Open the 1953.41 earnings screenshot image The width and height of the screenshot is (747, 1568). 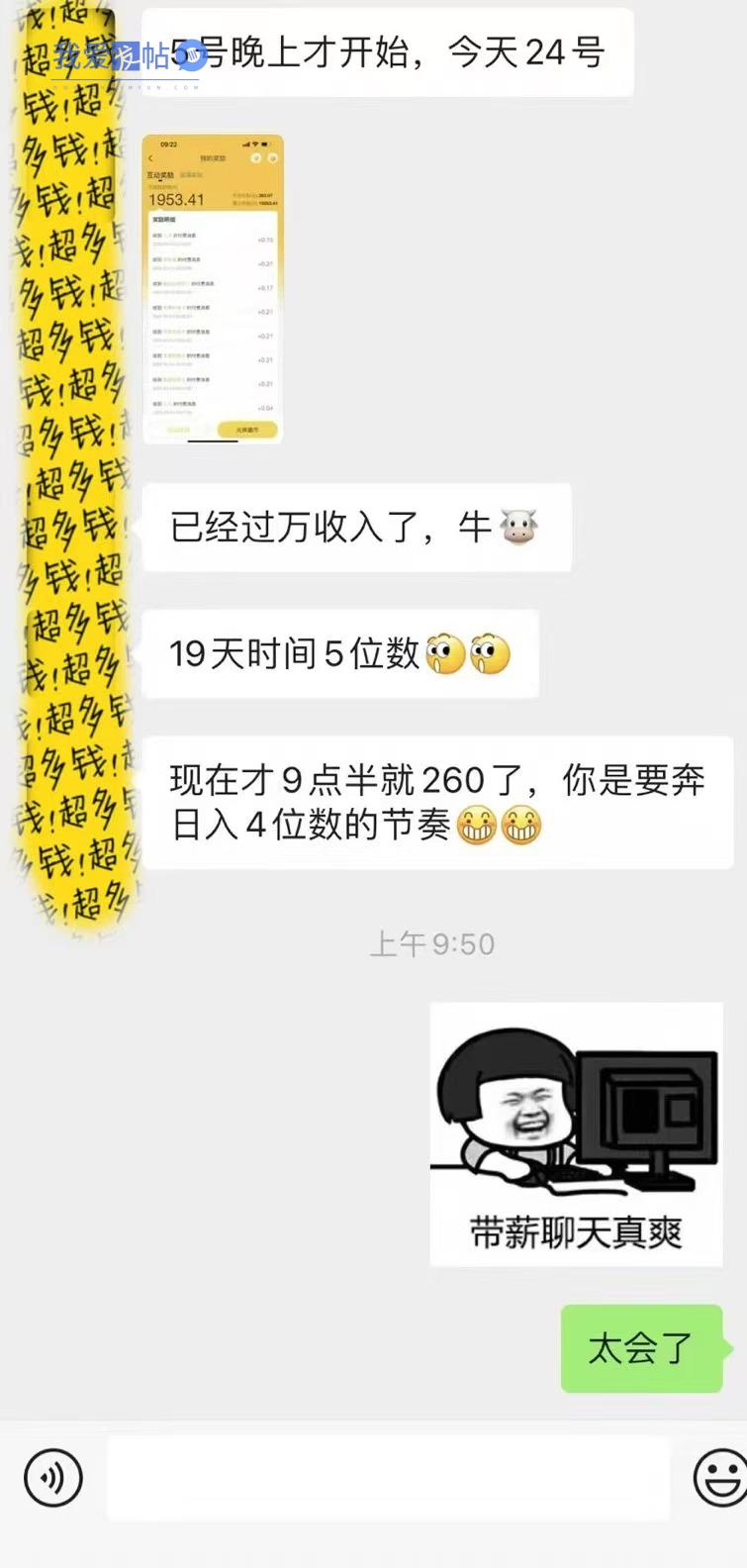[213, 289]
